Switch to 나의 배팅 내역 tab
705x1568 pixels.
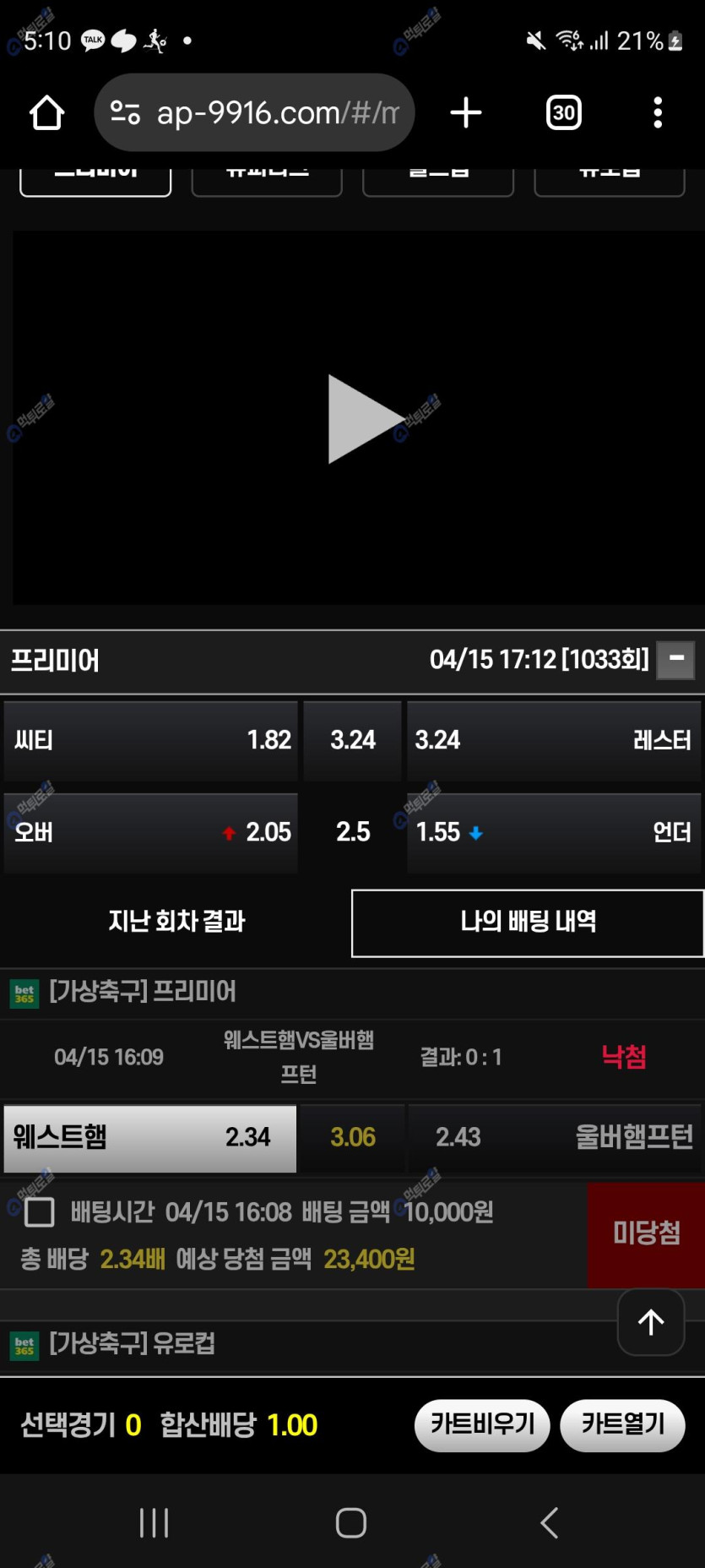tap(528, 923)
